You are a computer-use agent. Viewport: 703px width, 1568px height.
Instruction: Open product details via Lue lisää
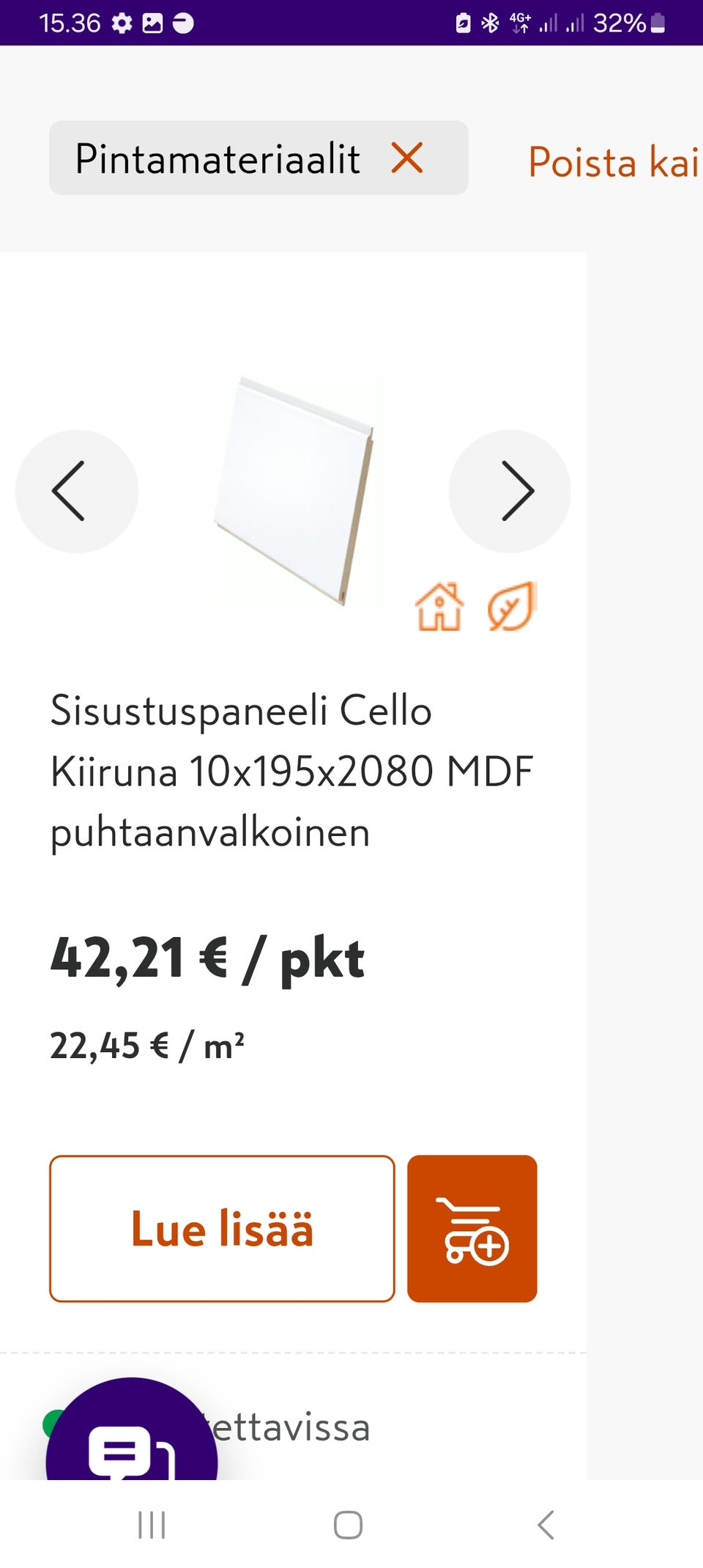coord(222,1228)
